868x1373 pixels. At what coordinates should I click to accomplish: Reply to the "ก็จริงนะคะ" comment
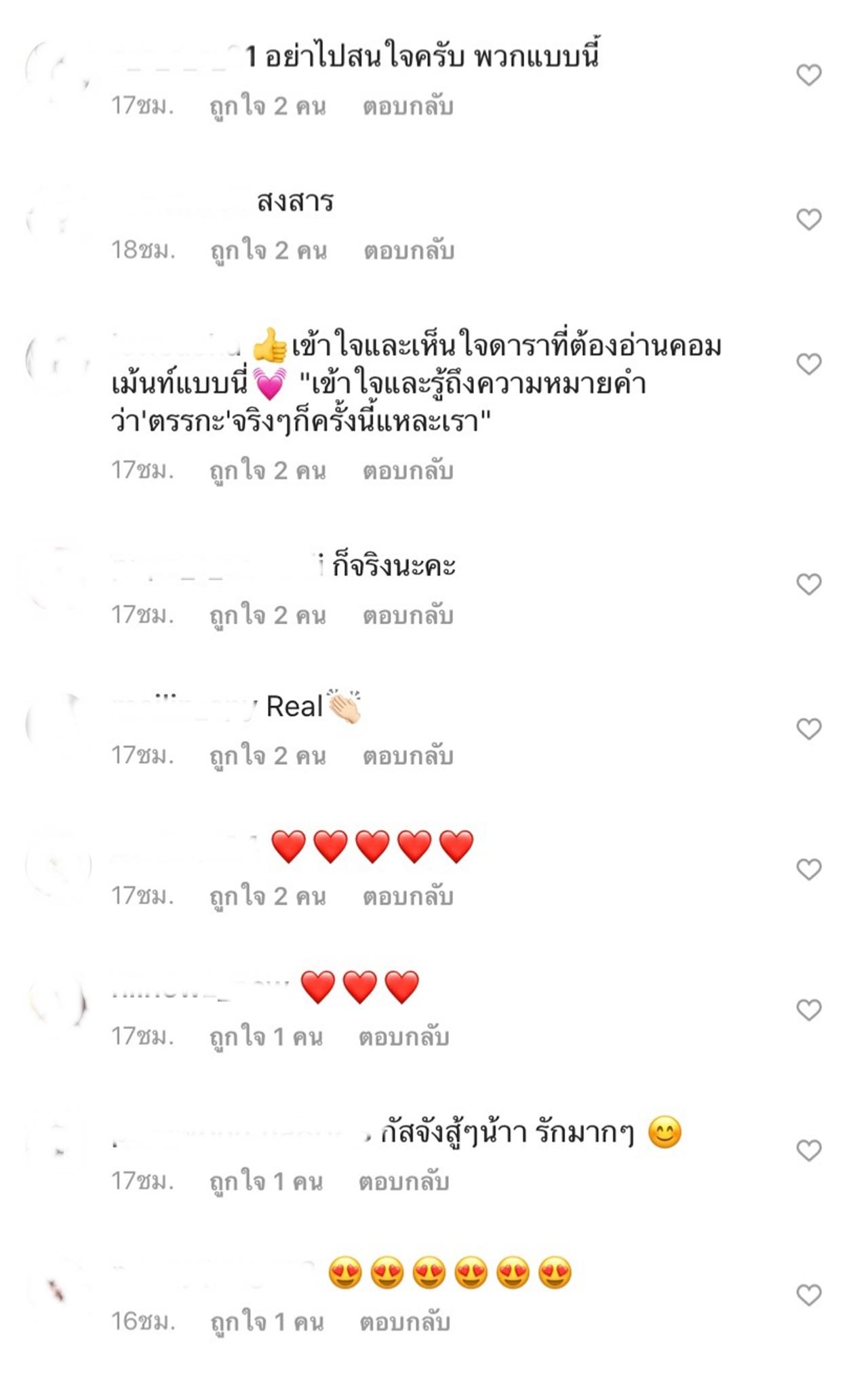pyautogui.click(x=408, y=616)
